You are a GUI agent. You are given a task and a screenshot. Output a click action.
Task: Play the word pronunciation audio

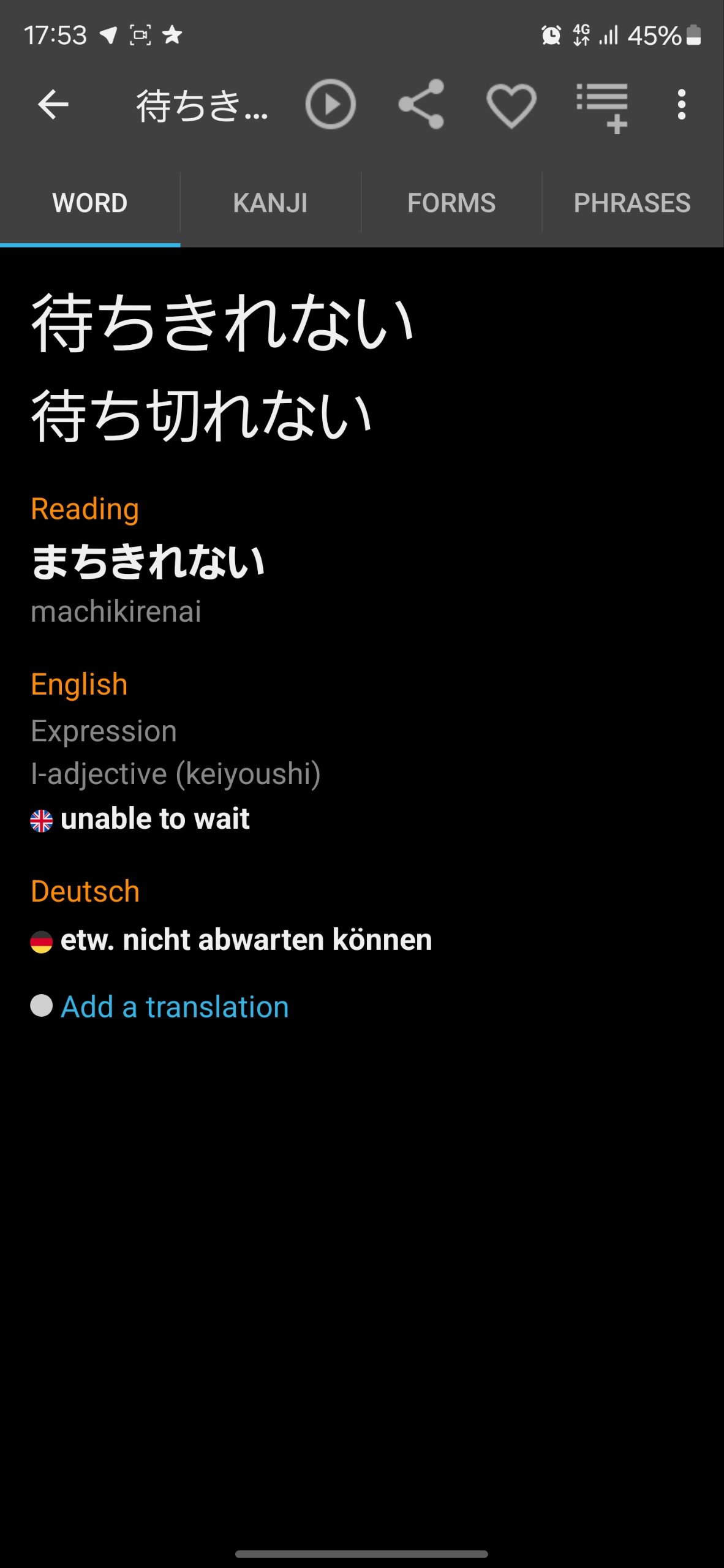[x=331, y=105]
